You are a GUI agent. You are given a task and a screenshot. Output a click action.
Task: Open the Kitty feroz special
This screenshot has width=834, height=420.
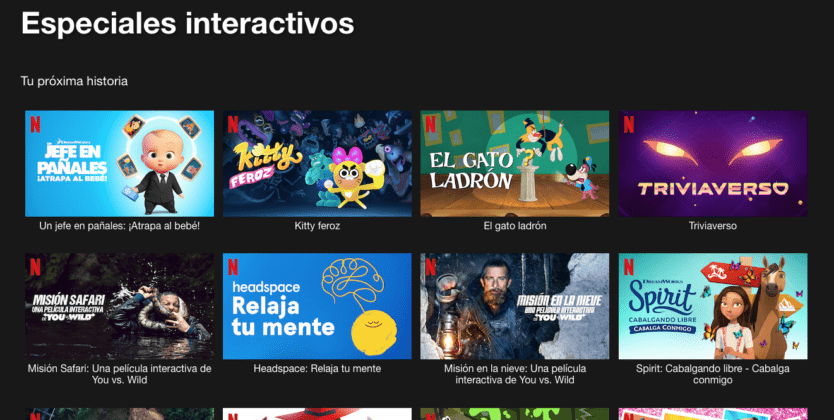tap(317, 163)
